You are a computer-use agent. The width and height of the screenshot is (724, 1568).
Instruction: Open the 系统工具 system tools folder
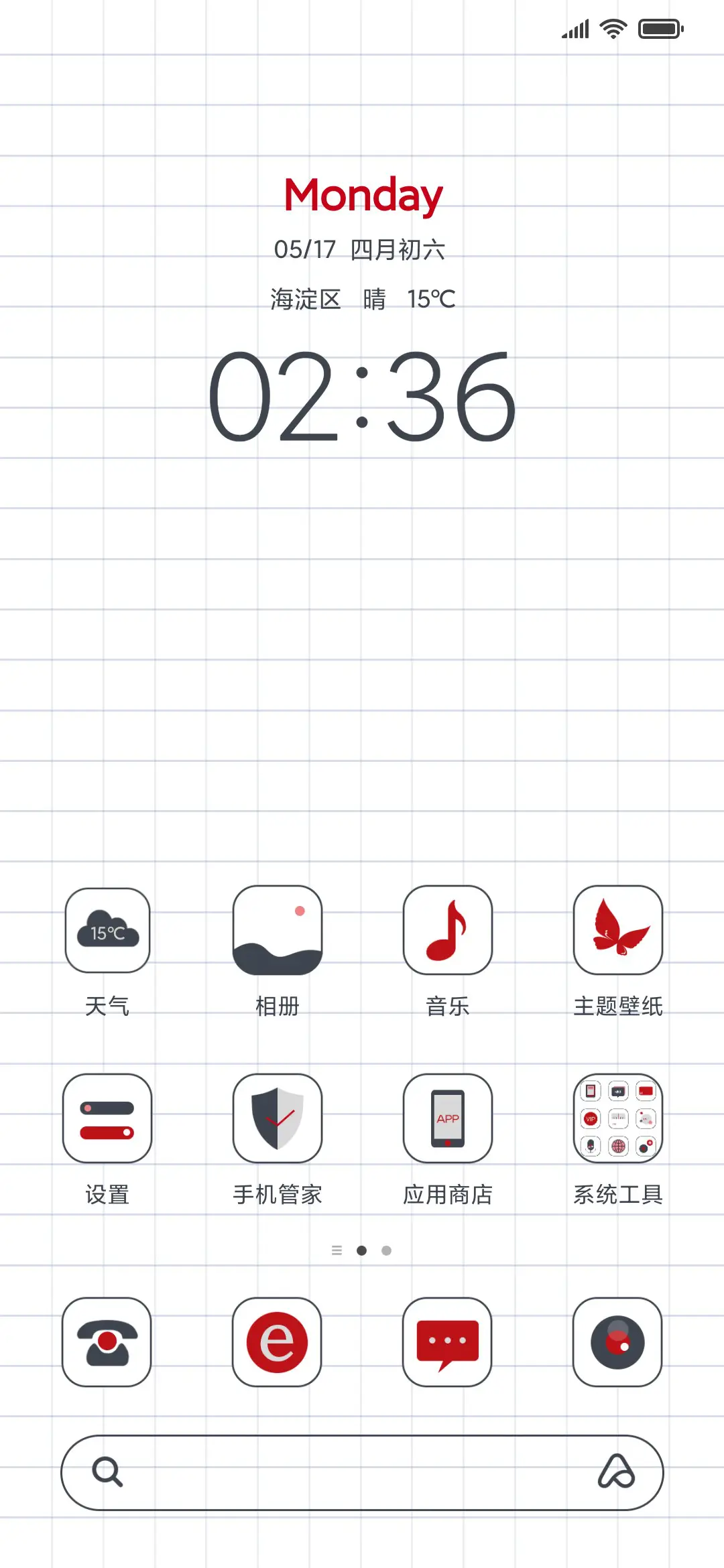point(618,1119)
